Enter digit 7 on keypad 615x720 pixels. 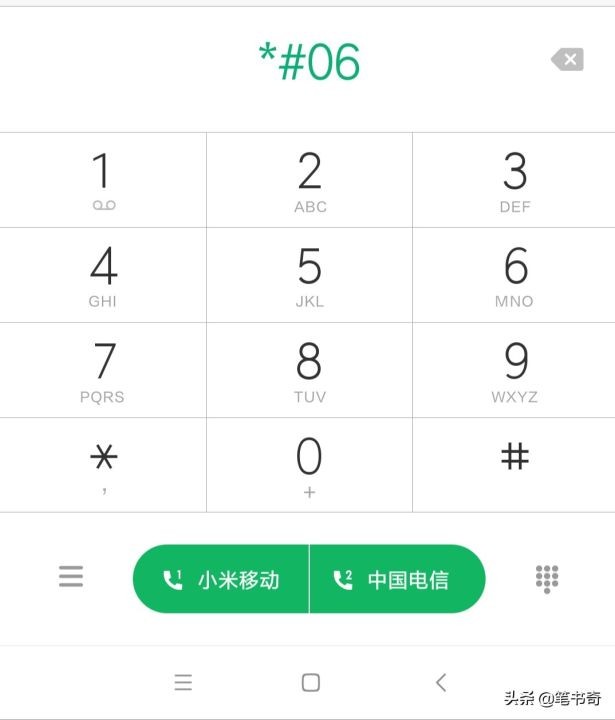coord(103,370)
